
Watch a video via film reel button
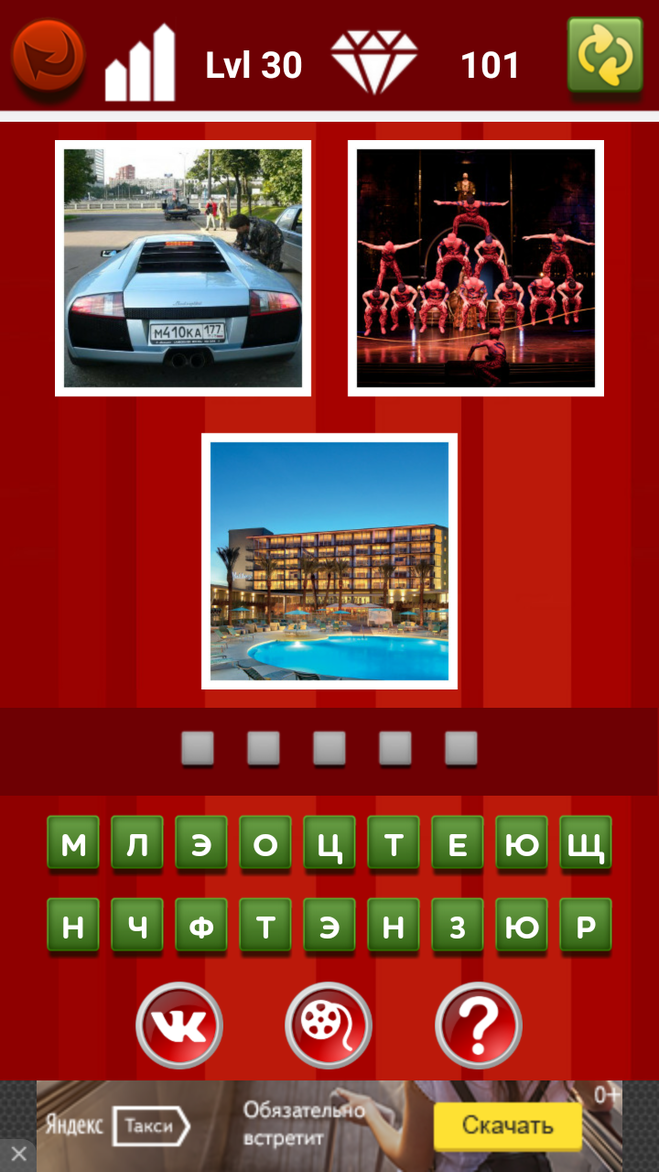click(x=329, y=1025)
